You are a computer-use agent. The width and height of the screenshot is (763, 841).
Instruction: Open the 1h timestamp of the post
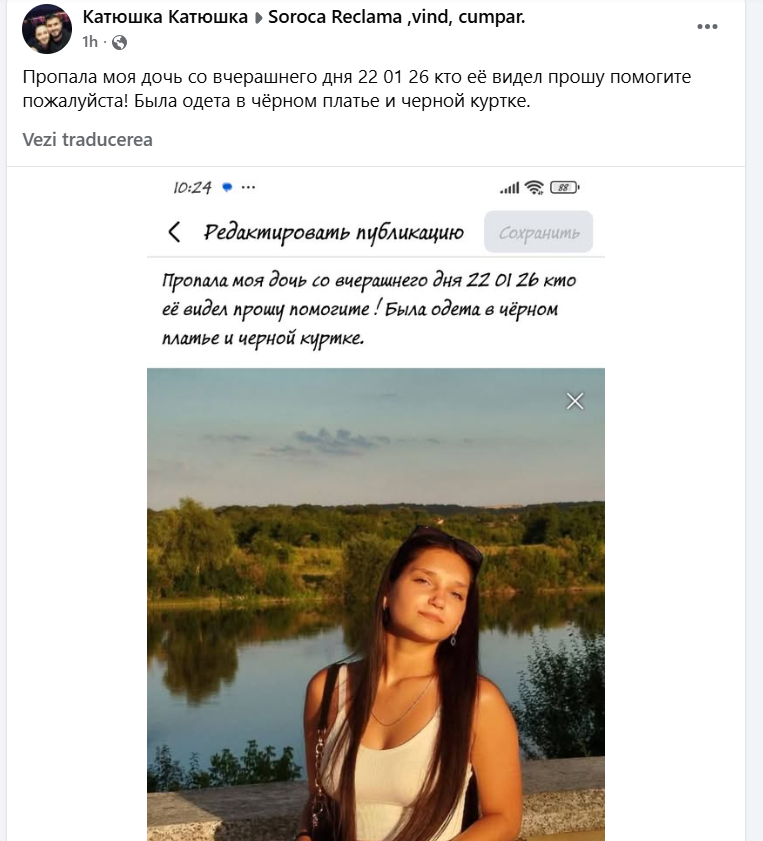pos(90,42)
